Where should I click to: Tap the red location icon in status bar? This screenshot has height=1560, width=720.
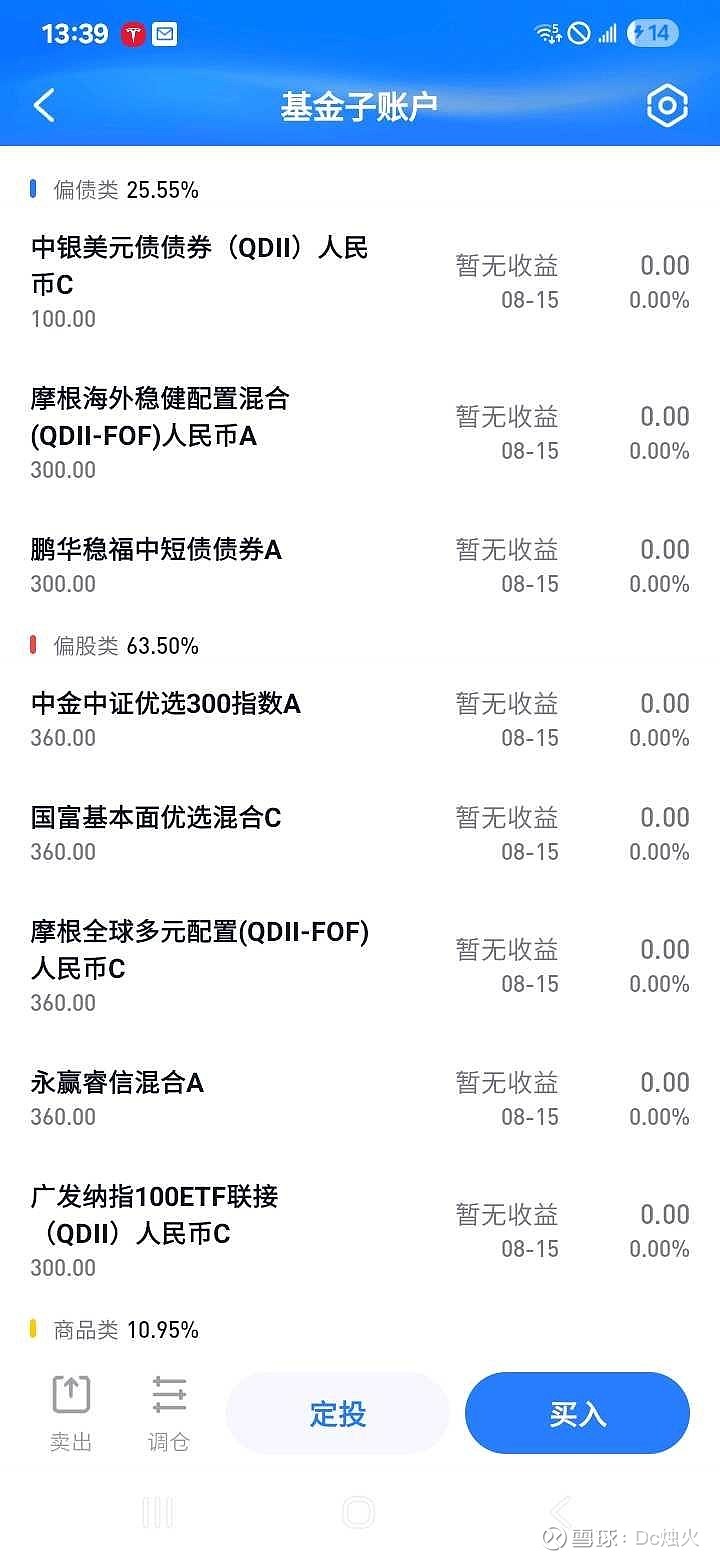point(131,33)
